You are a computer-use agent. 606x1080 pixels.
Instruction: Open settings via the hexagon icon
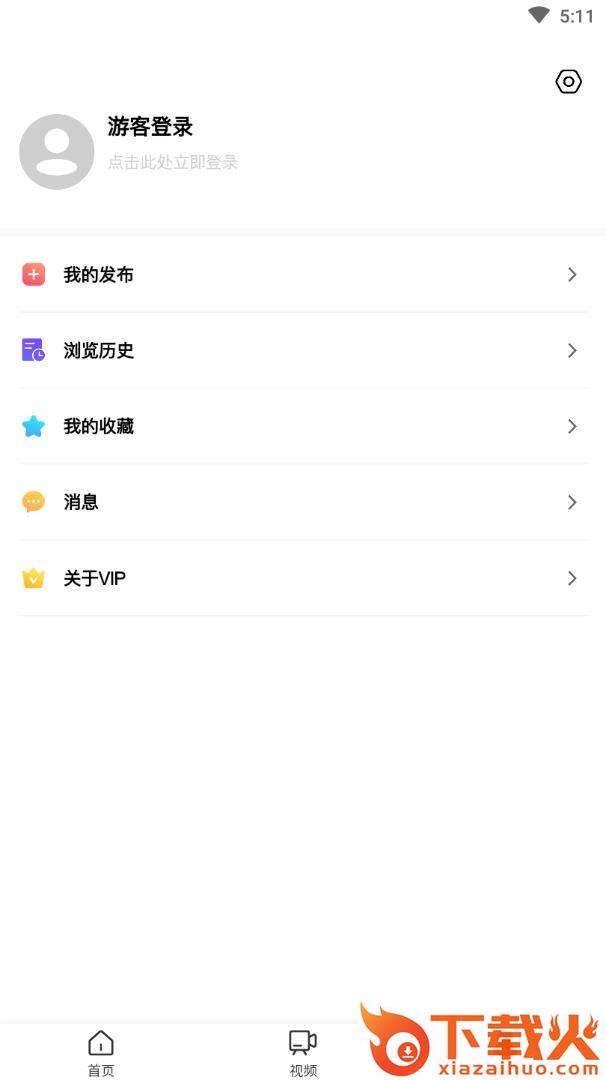tap(568, 82)
